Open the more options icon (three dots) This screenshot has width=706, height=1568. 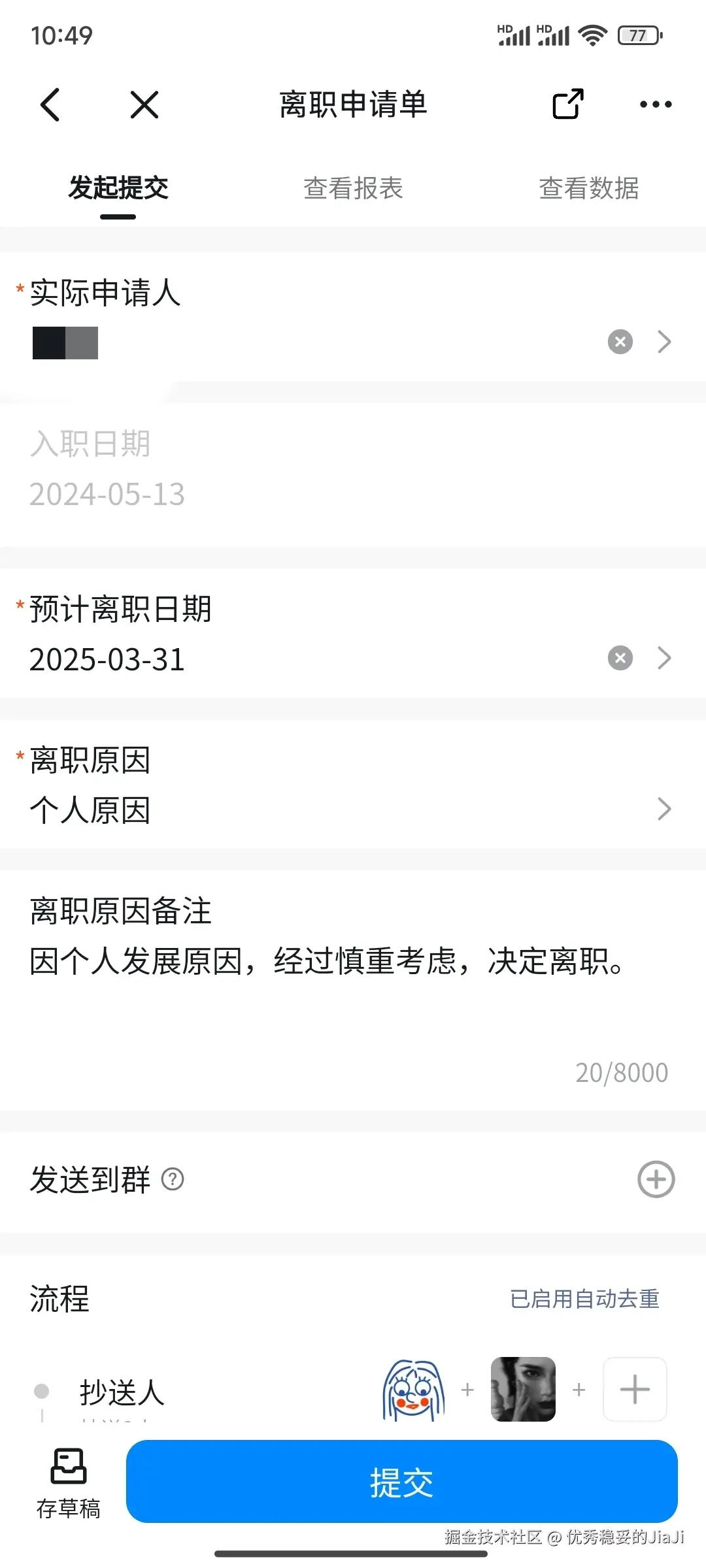click(656, 105)
